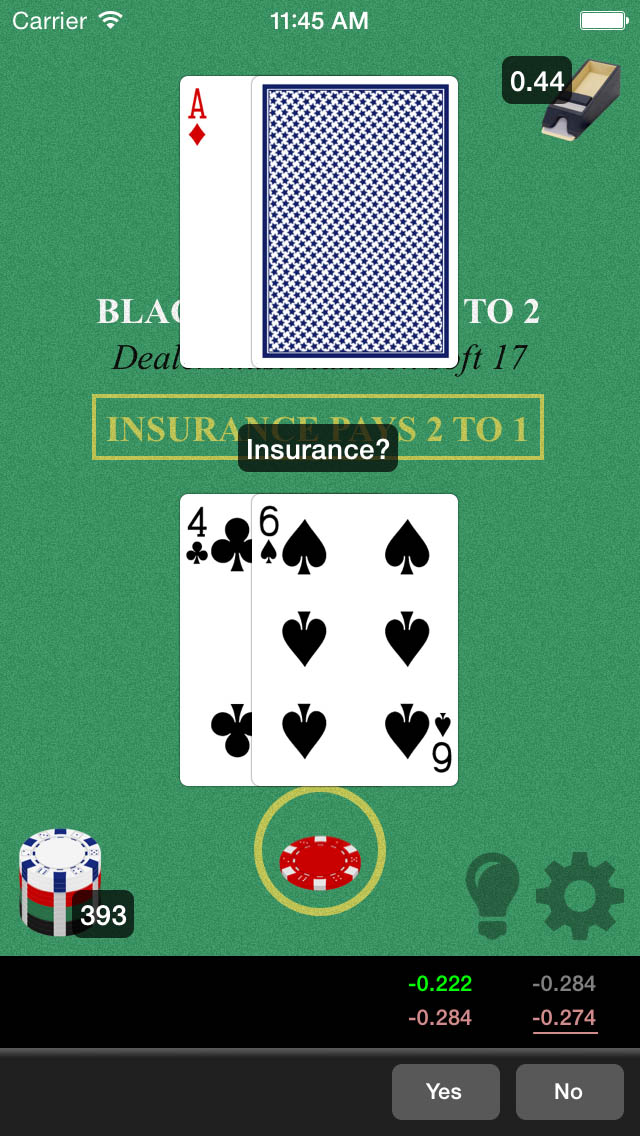Screen dimensions: 640x1136
Task: Decline insurance with the No button
Action: (x=569, y=1091)
